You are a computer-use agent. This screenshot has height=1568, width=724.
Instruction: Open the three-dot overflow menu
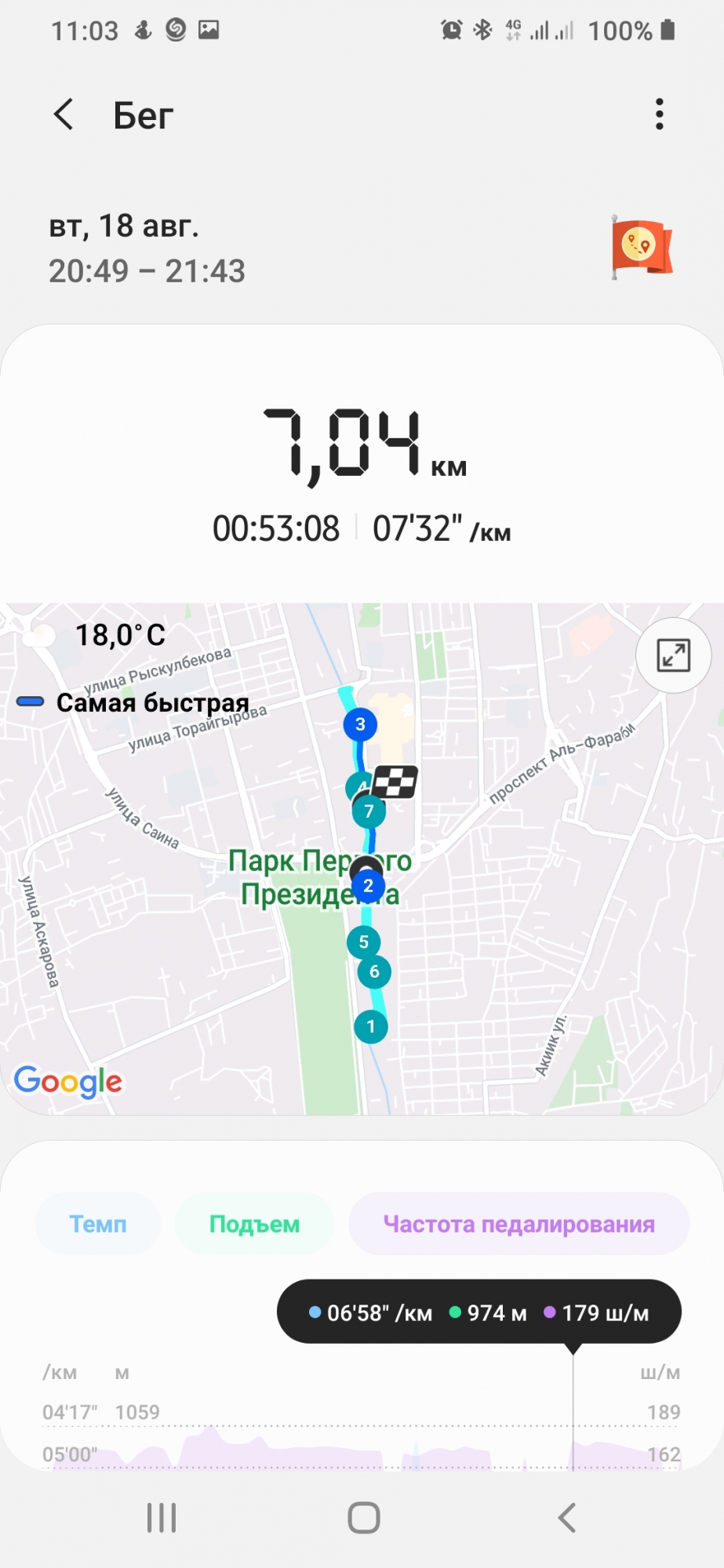pyautogui.click(x=659, y=114)
